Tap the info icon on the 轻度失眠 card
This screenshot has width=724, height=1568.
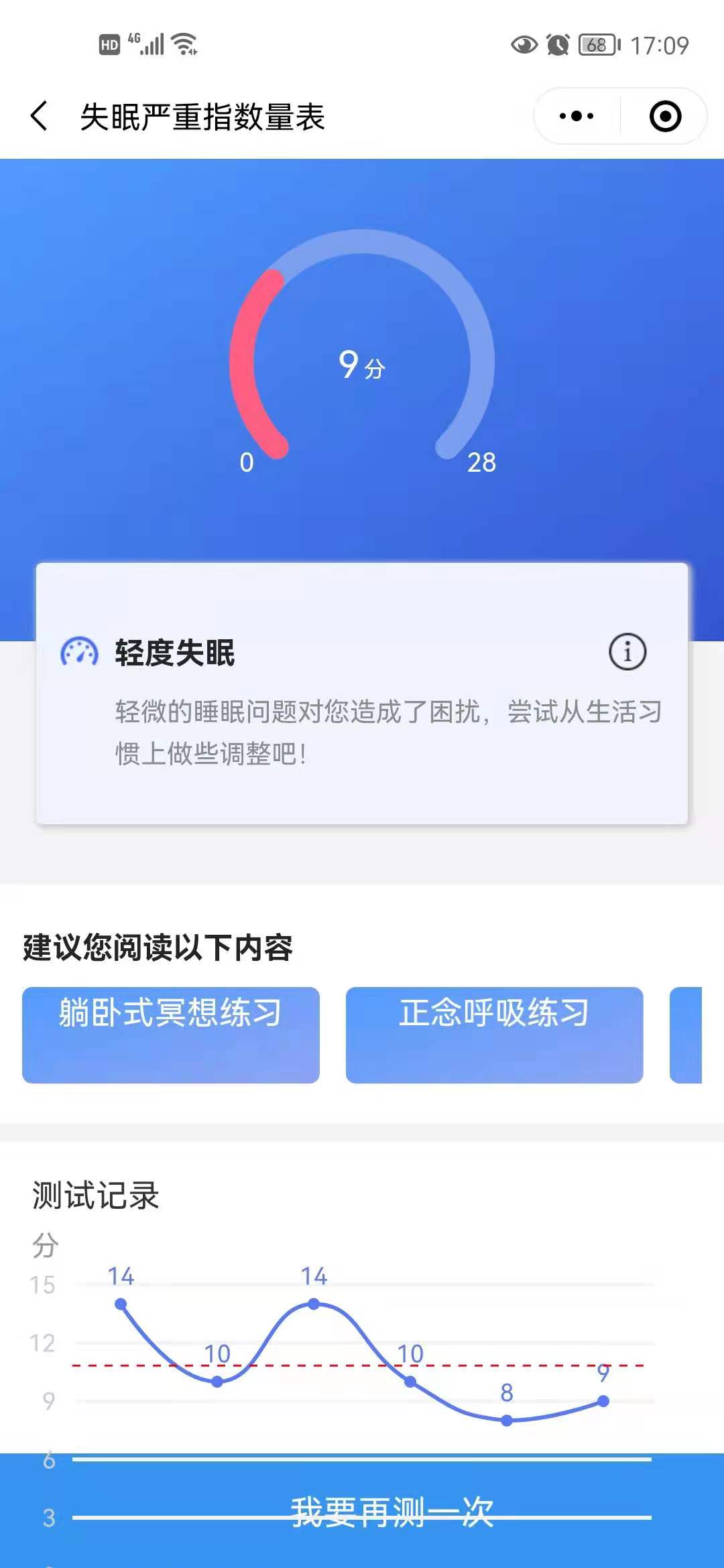pyautogui.click(x=627, y=651)
